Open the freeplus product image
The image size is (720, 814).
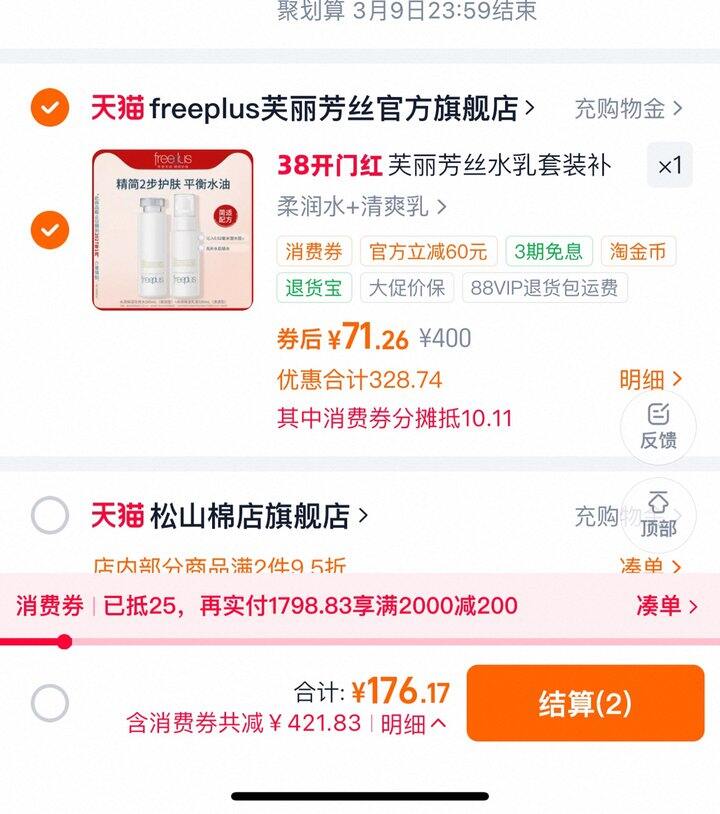click(173, 229)
